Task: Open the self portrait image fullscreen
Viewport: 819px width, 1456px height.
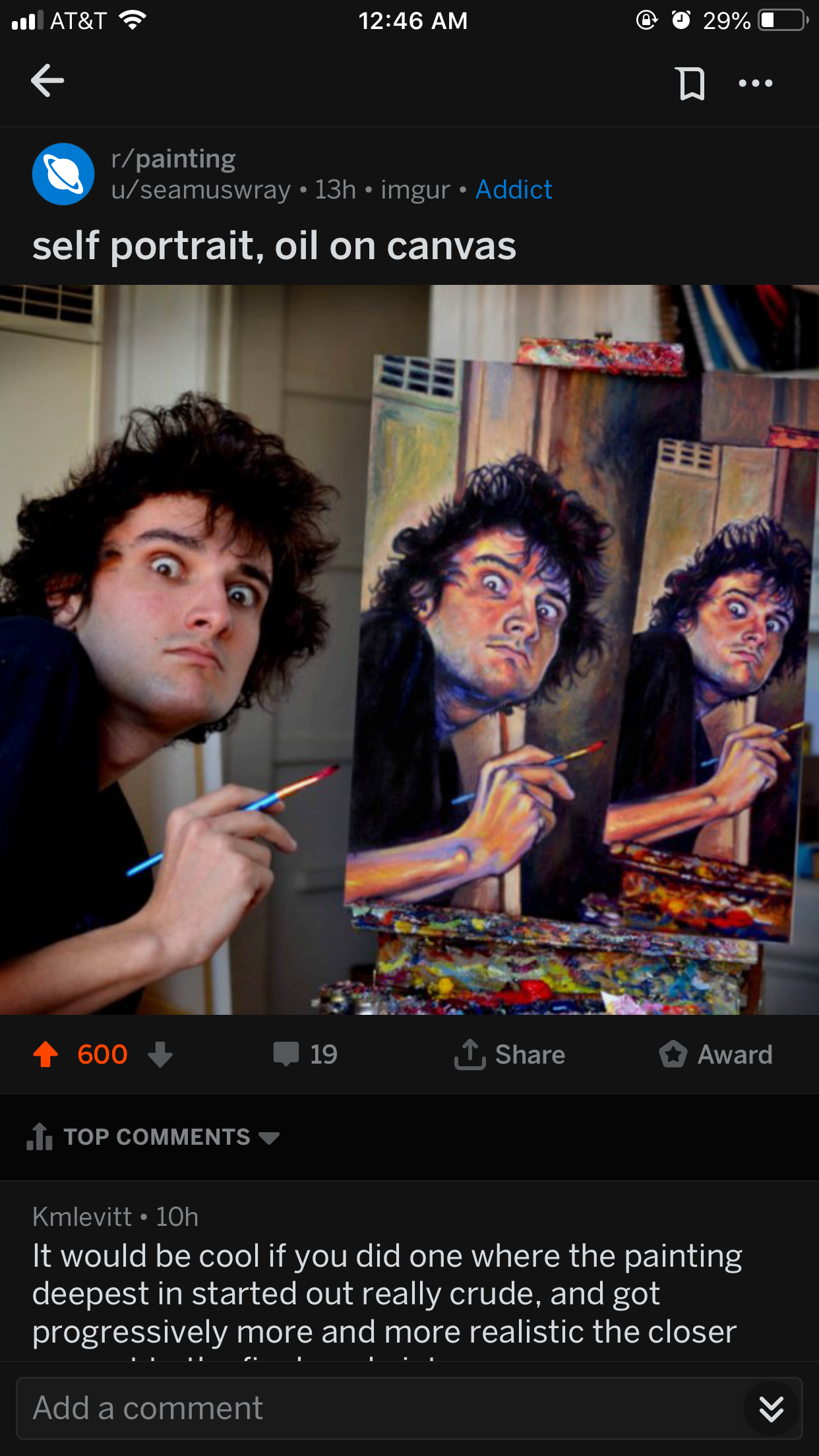Action: [x=409, y=650]
